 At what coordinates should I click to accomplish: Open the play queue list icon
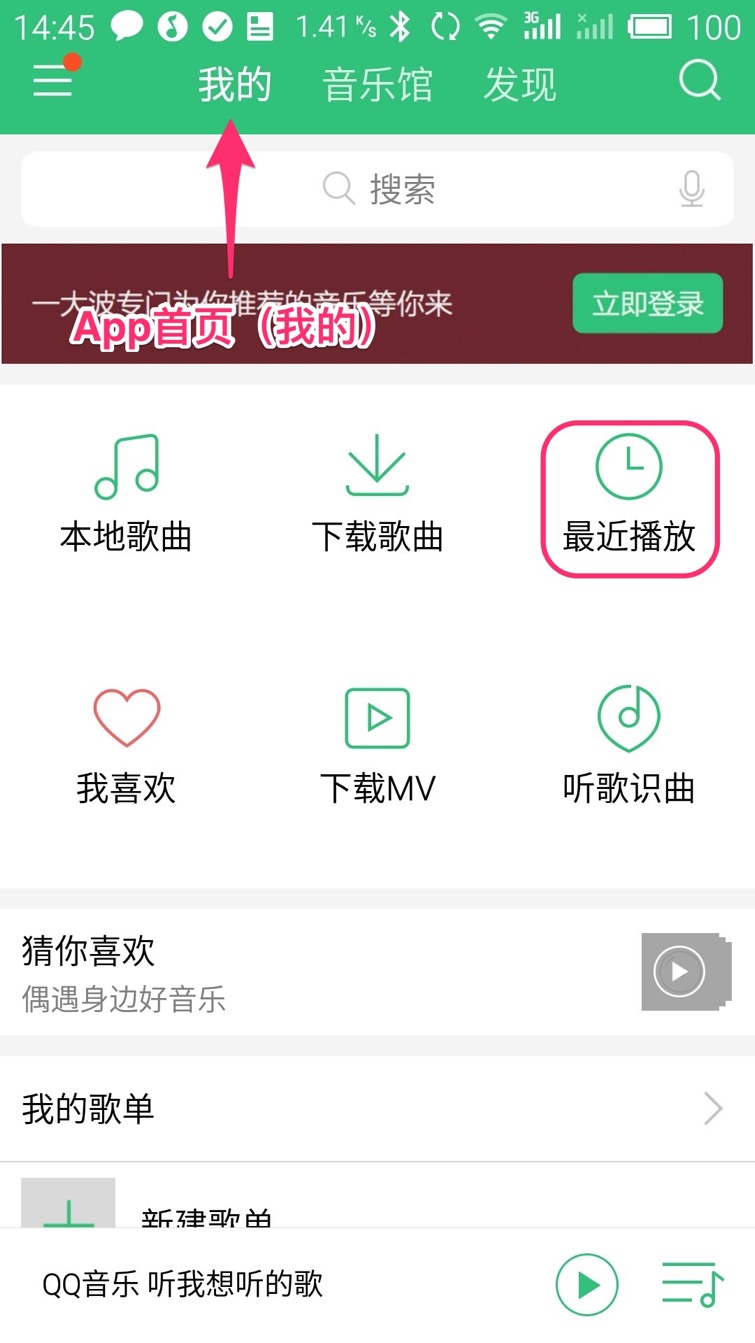click(x=691, y=1284)
